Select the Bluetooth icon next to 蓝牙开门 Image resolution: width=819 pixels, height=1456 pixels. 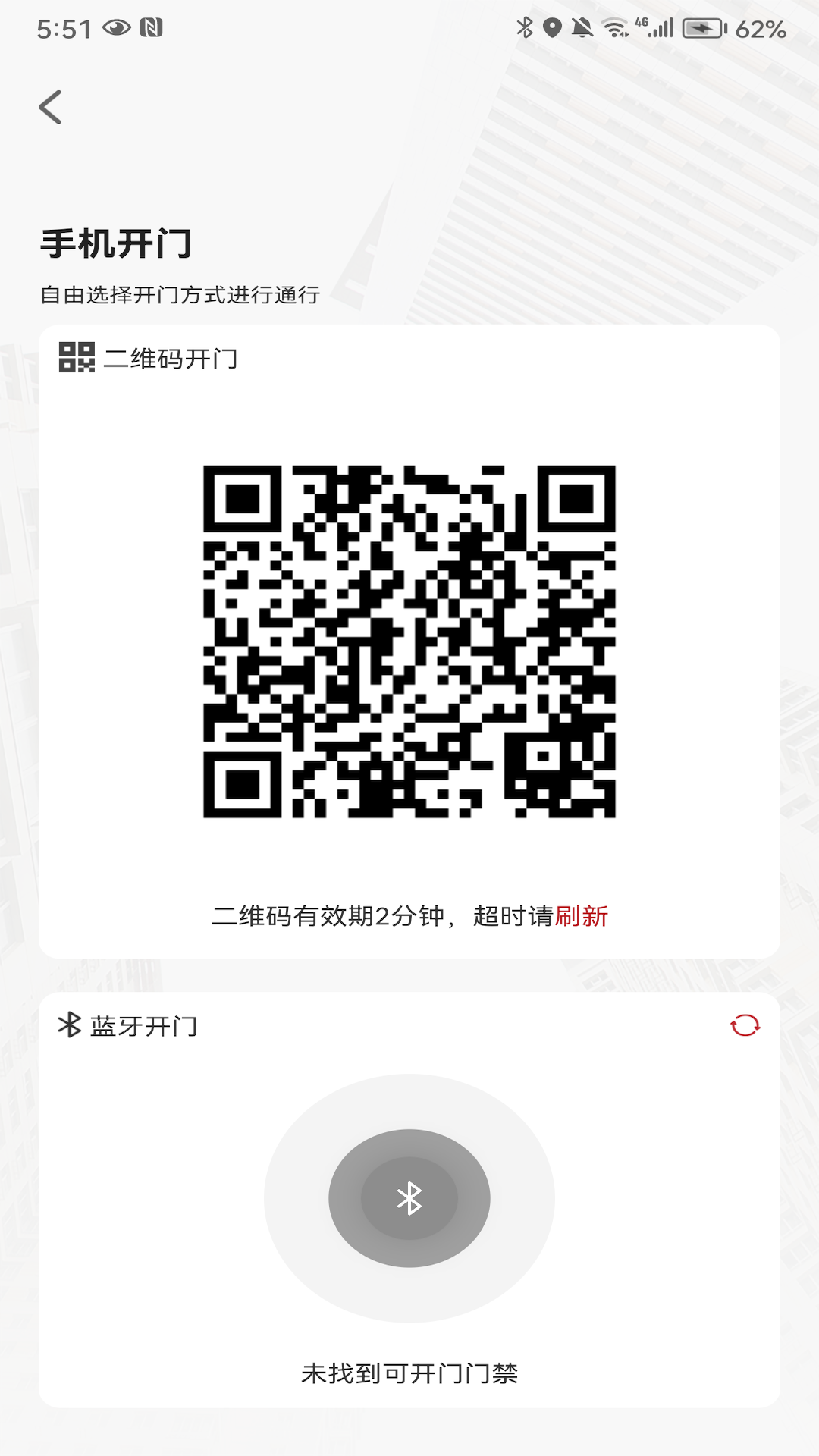[71, 1024]
